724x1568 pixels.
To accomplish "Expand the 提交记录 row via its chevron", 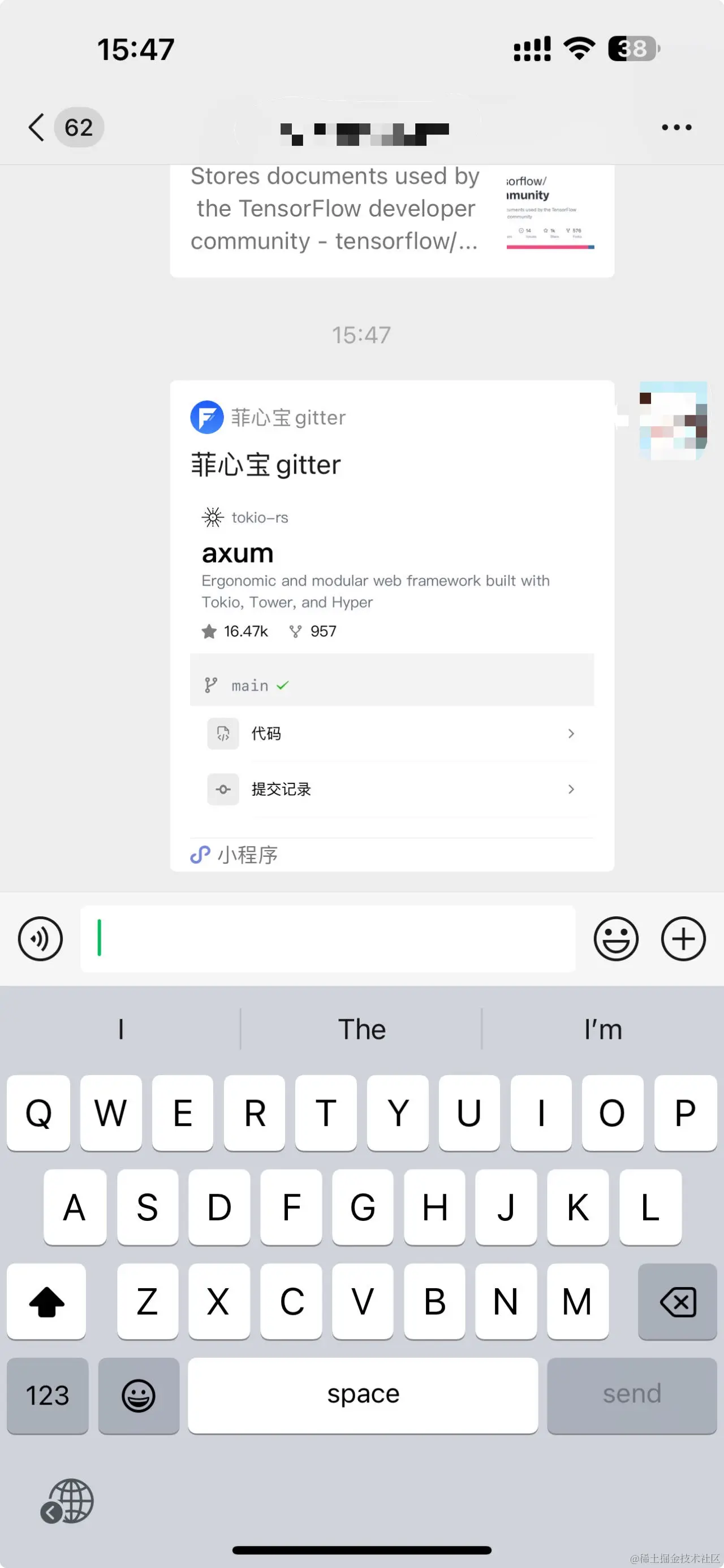I will pyautogui.click(x=571, y=790).
